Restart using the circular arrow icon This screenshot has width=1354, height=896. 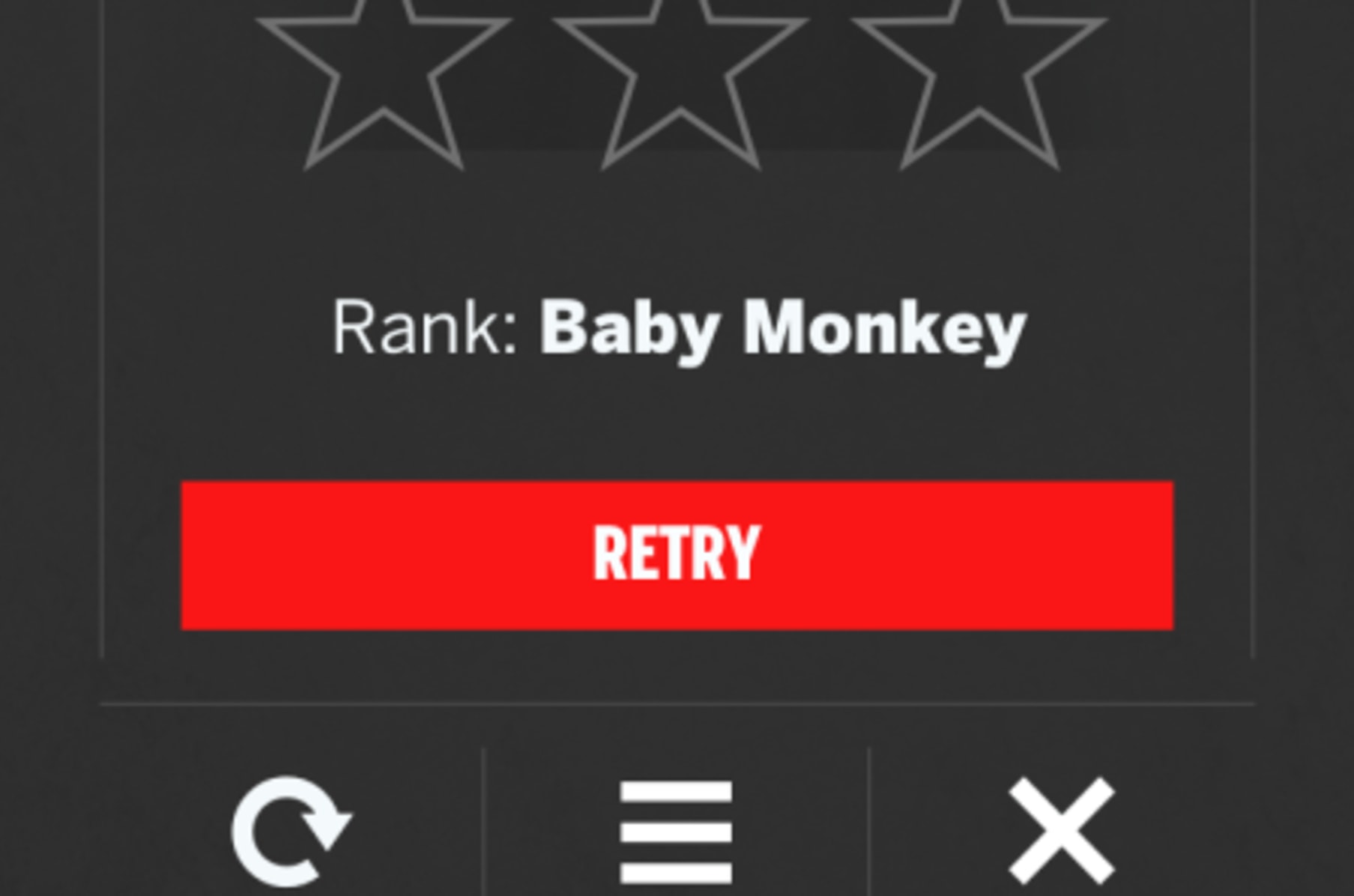pos(291,832)
